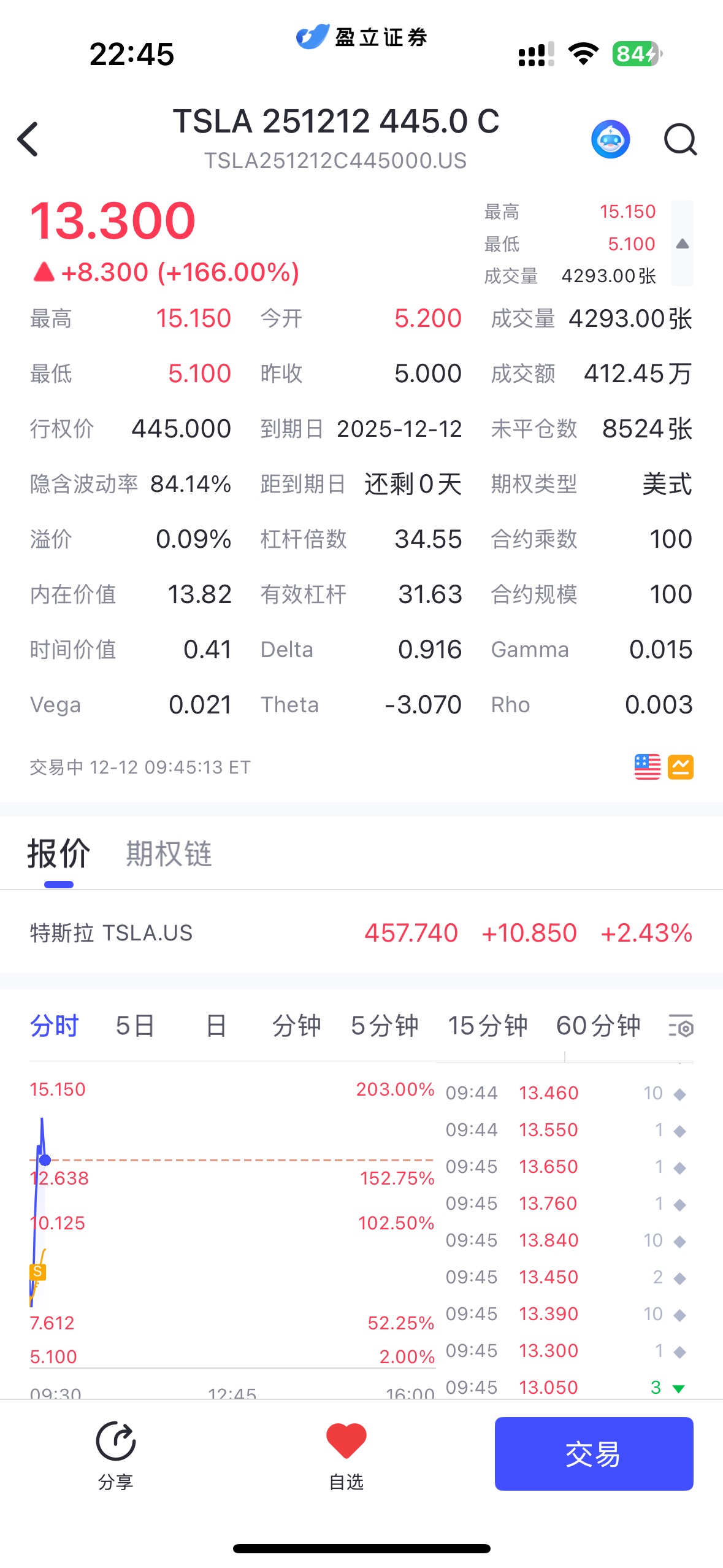Switch the chart to 分钟
723x1568 pixels.
(x=296, y=1026)
